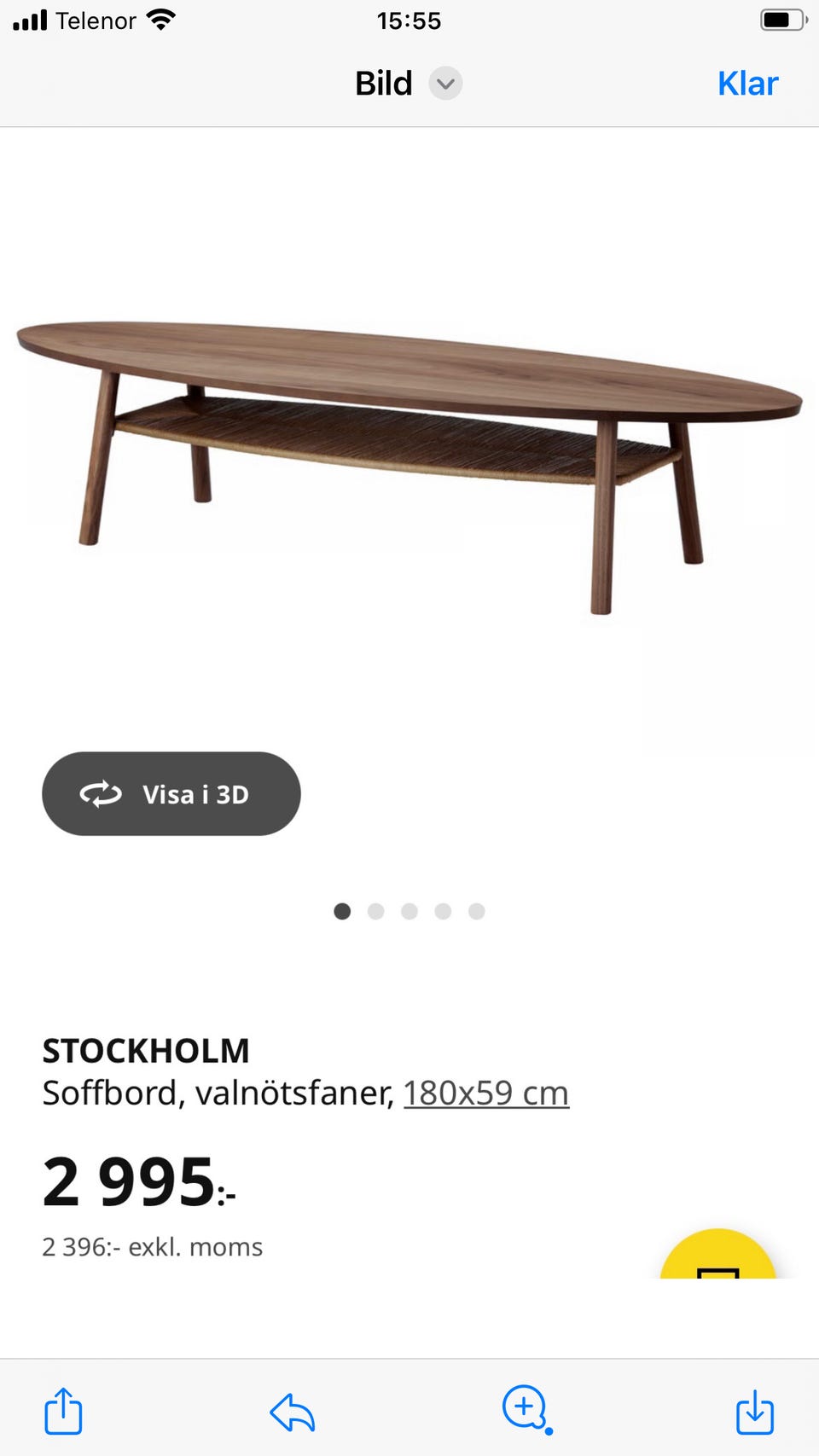This screenshot has width=819, height=1456.
Task: Tap the download icon
Action: click(756, 1412)
